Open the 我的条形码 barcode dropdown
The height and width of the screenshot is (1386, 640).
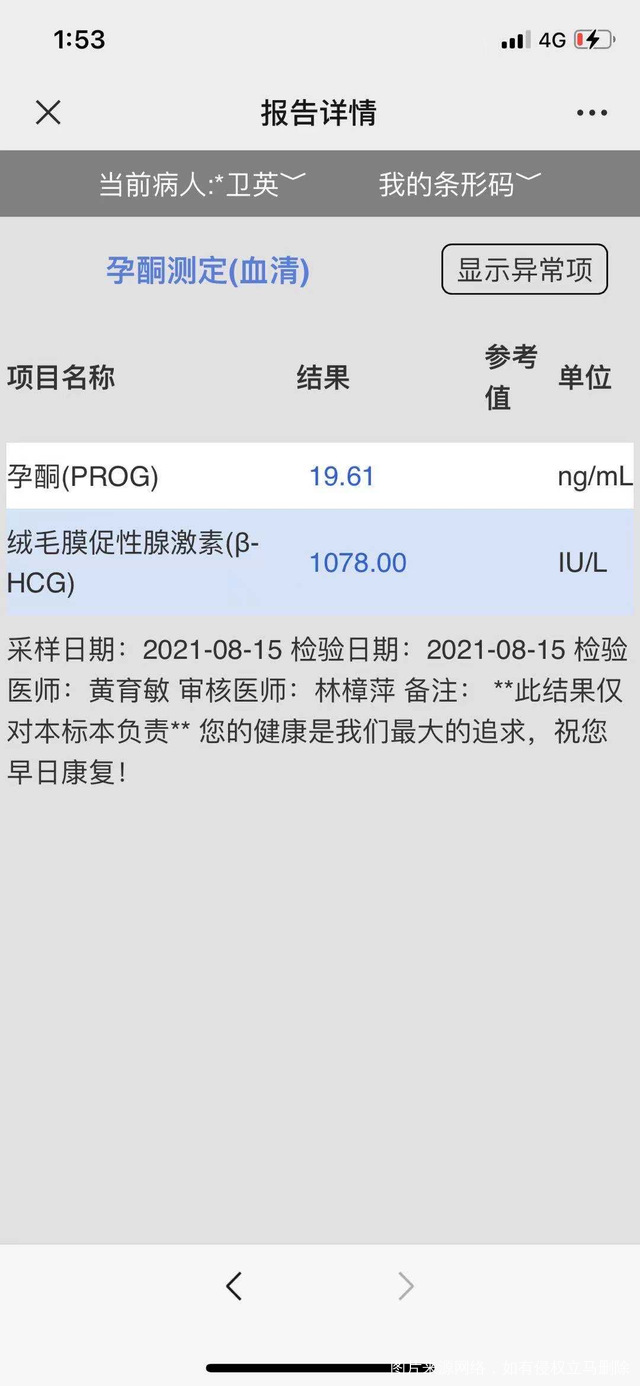(459, 184)
